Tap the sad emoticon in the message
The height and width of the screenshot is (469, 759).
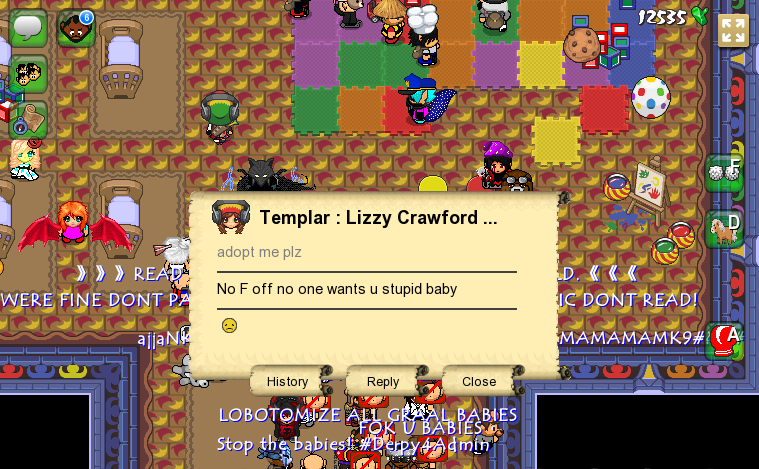[229, 326]
